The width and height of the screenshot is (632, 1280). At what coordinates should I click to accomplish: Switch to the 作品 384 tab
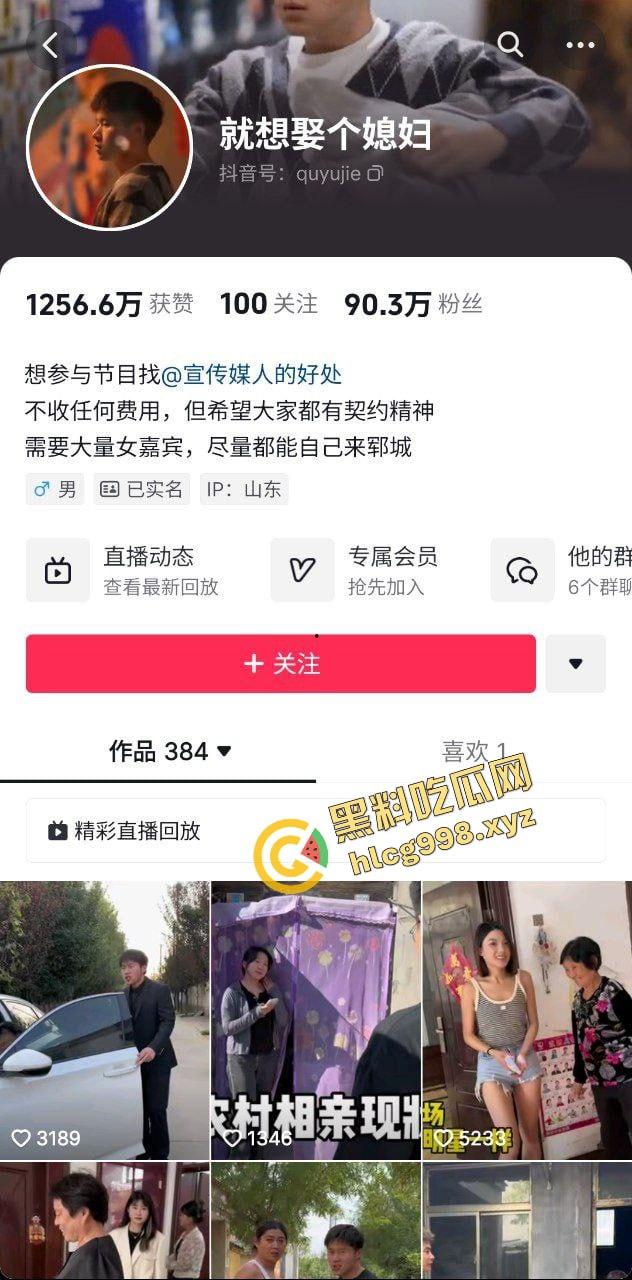click(169, 751)
